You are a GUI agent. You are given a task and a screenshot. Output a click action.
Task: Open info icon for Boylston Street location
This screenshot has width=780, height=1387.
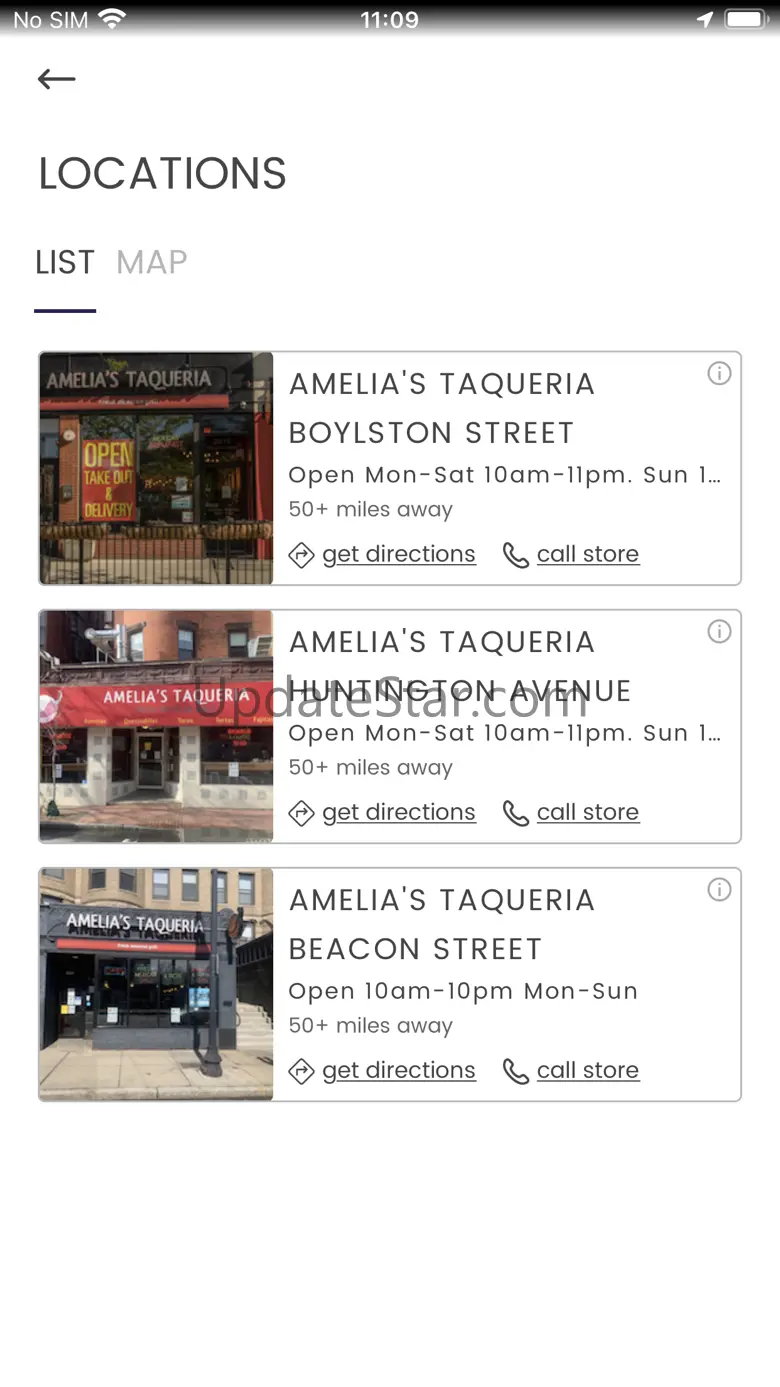[x=719, y=373]
